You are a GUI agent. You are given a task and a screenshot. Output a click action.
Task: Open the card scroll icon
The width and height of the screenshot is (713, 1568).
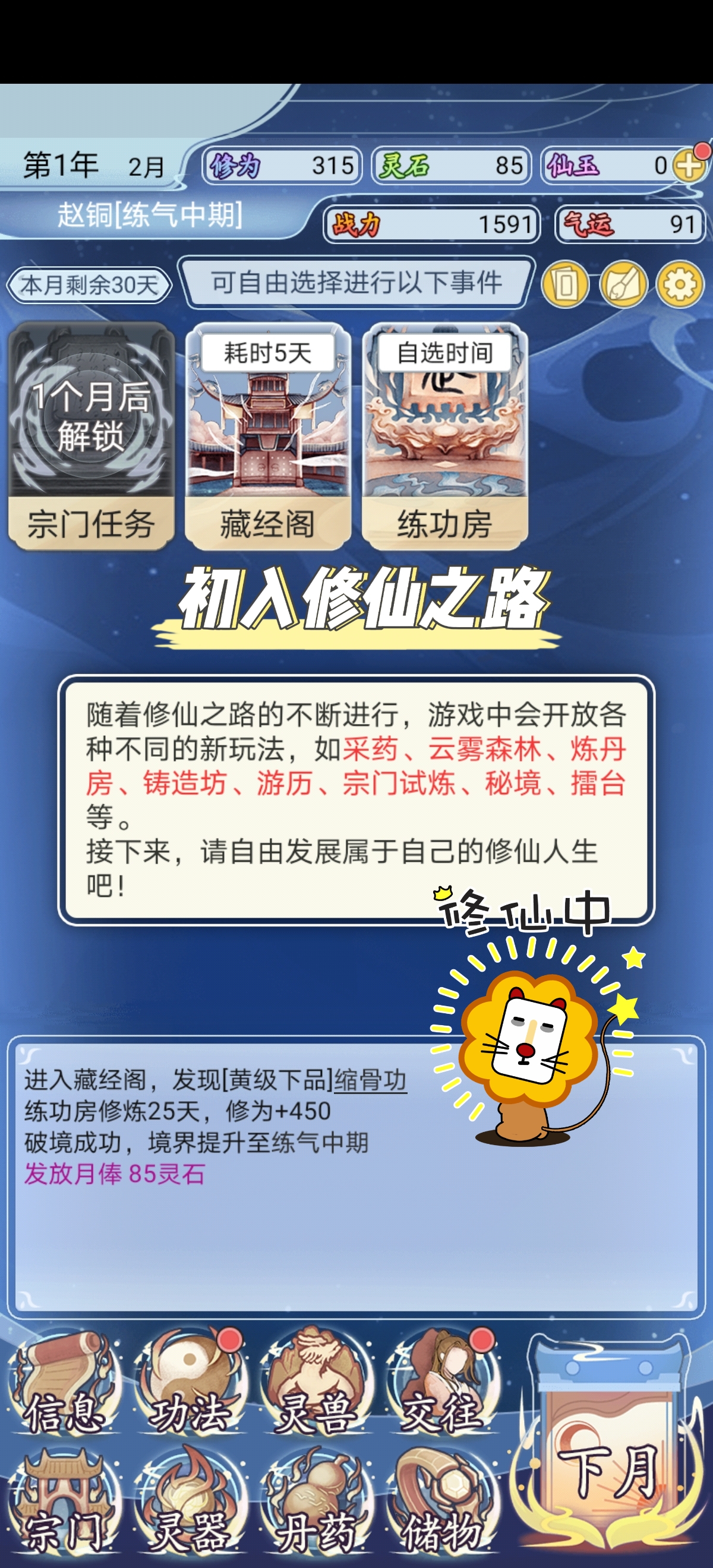pos(565,284)
